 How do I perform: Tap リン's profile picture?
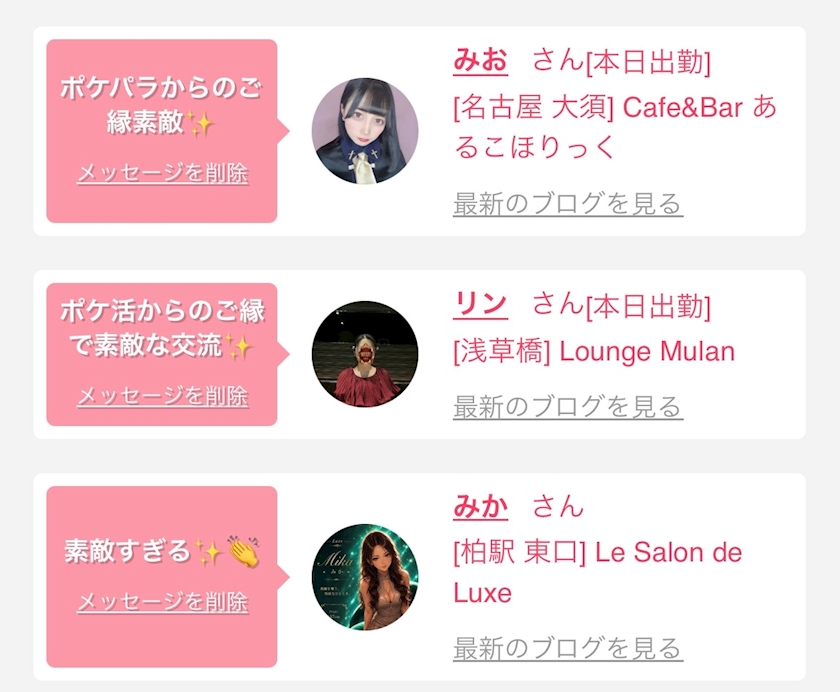click(365, 353)
